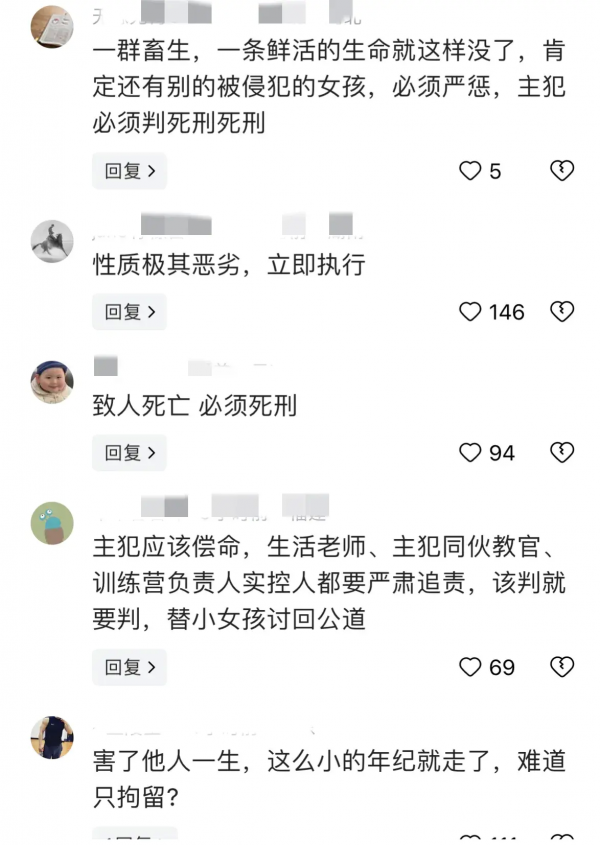Image resolution: width=600 pixels, height=845 pixels.
Task: Reply to the '致人死亡 必须死刑' comment
Action: [x=130, y=453]
